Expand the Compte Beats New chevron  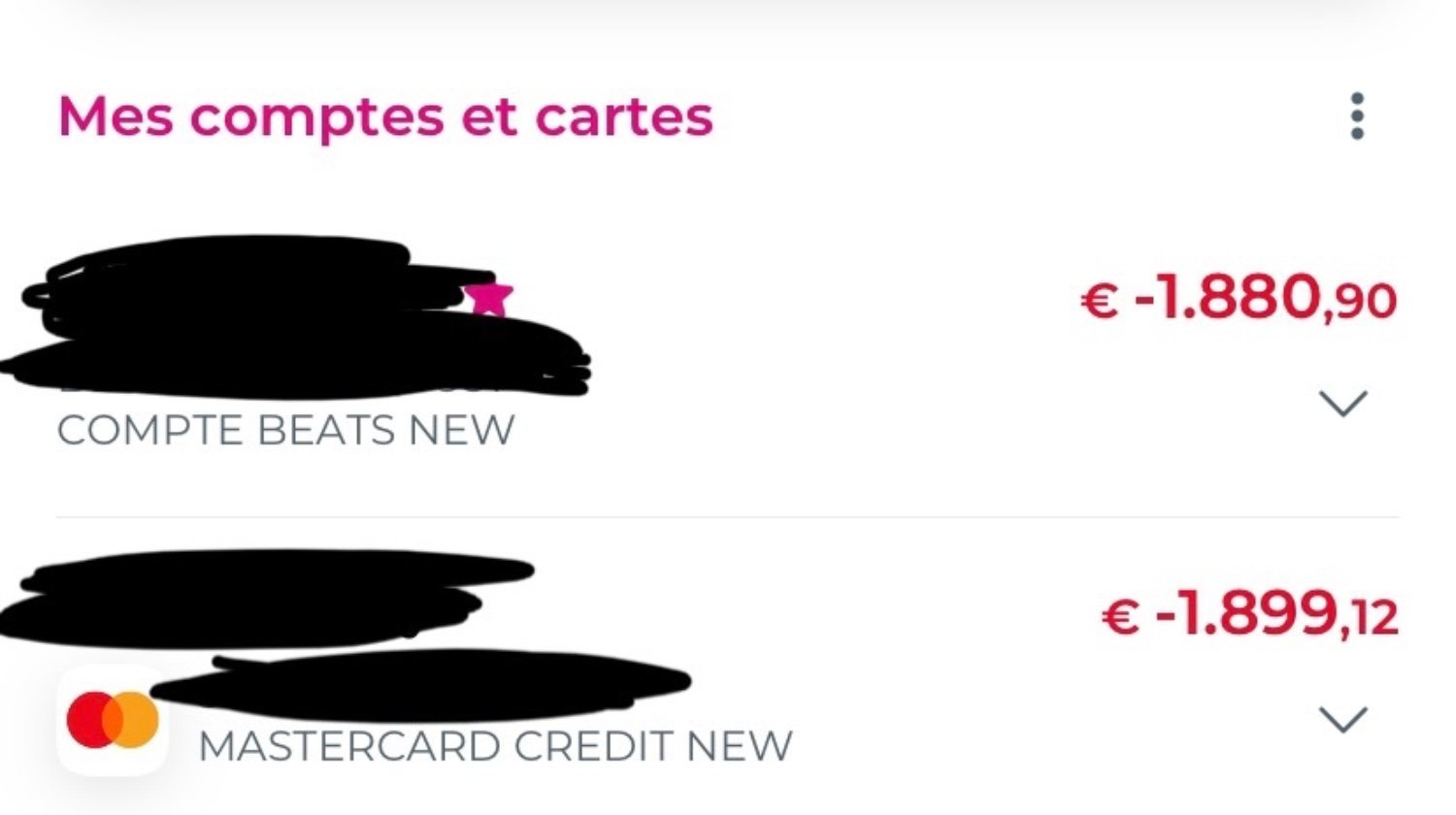pos(1343,403)
